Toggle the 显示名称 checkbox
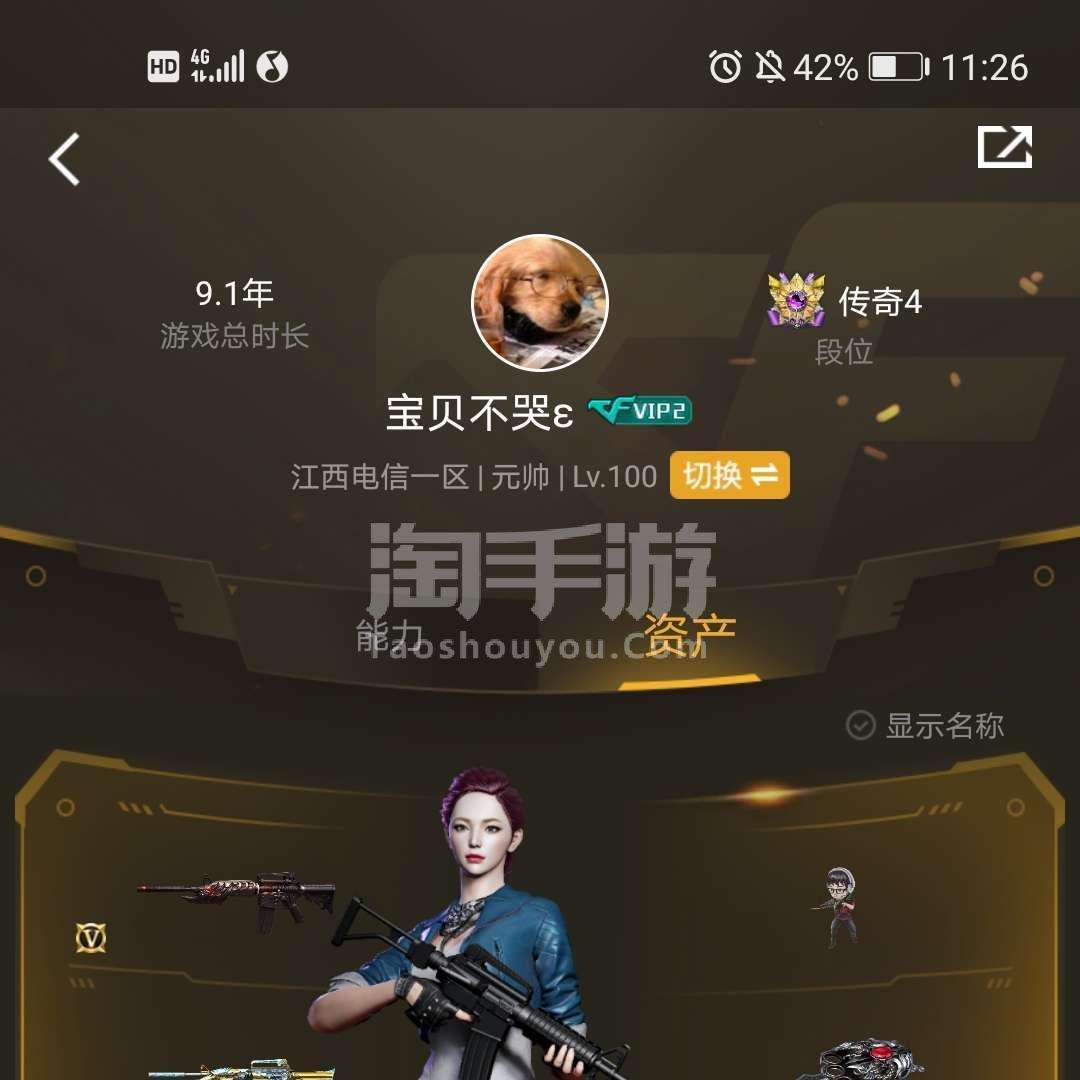The image size is (1080, 1080). click(x=861, y=725)
